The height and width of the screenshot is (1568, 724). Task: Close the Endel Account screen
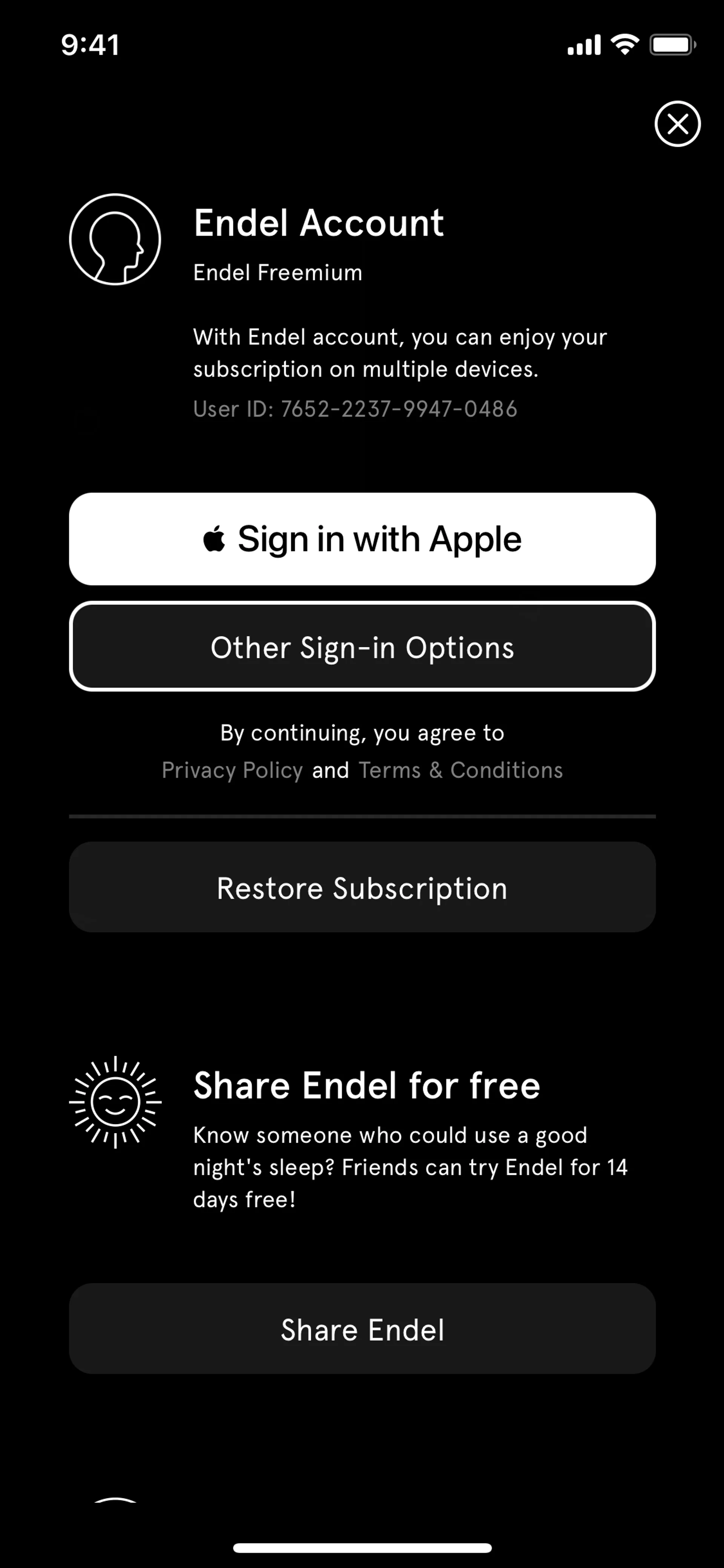click(x=677, y=124)
